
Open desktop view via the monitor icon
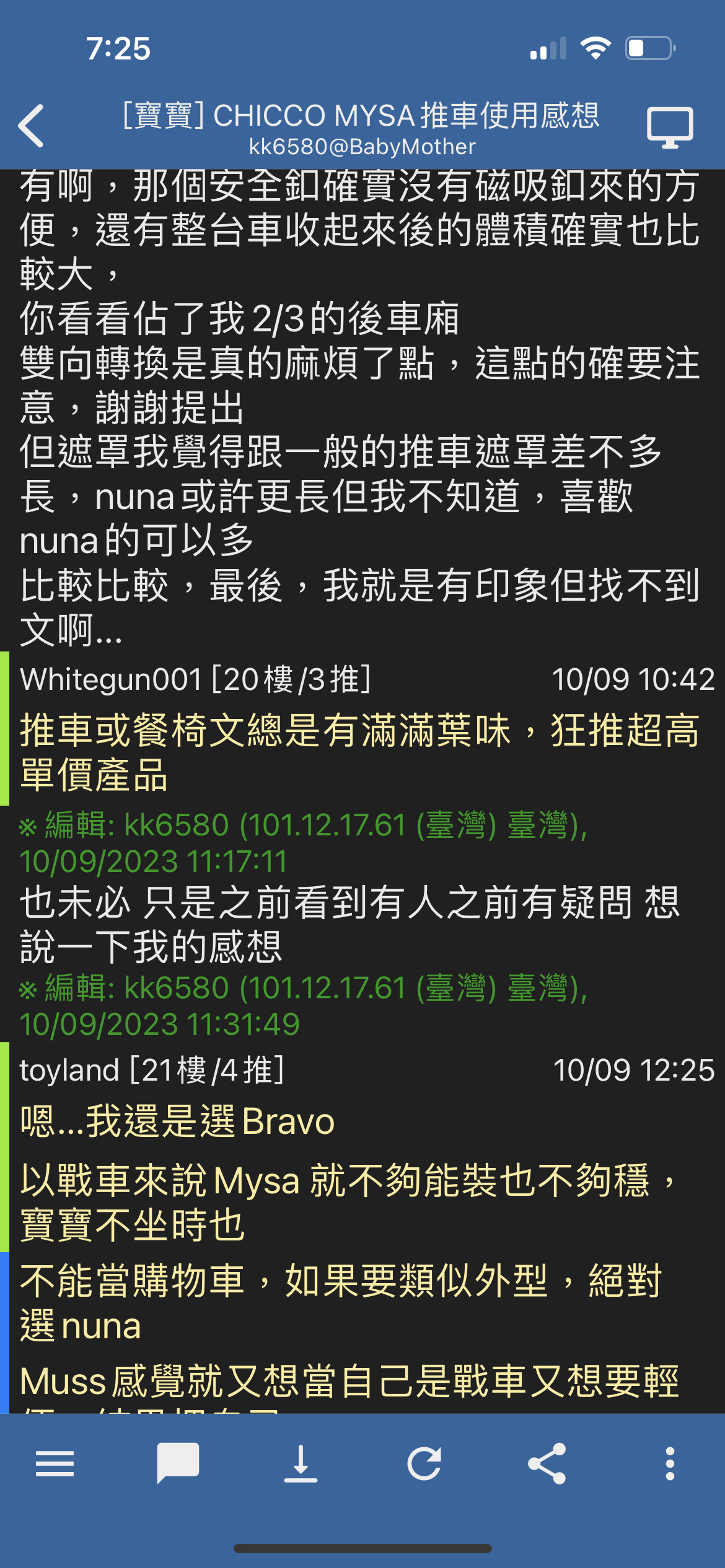coord(670,128)
